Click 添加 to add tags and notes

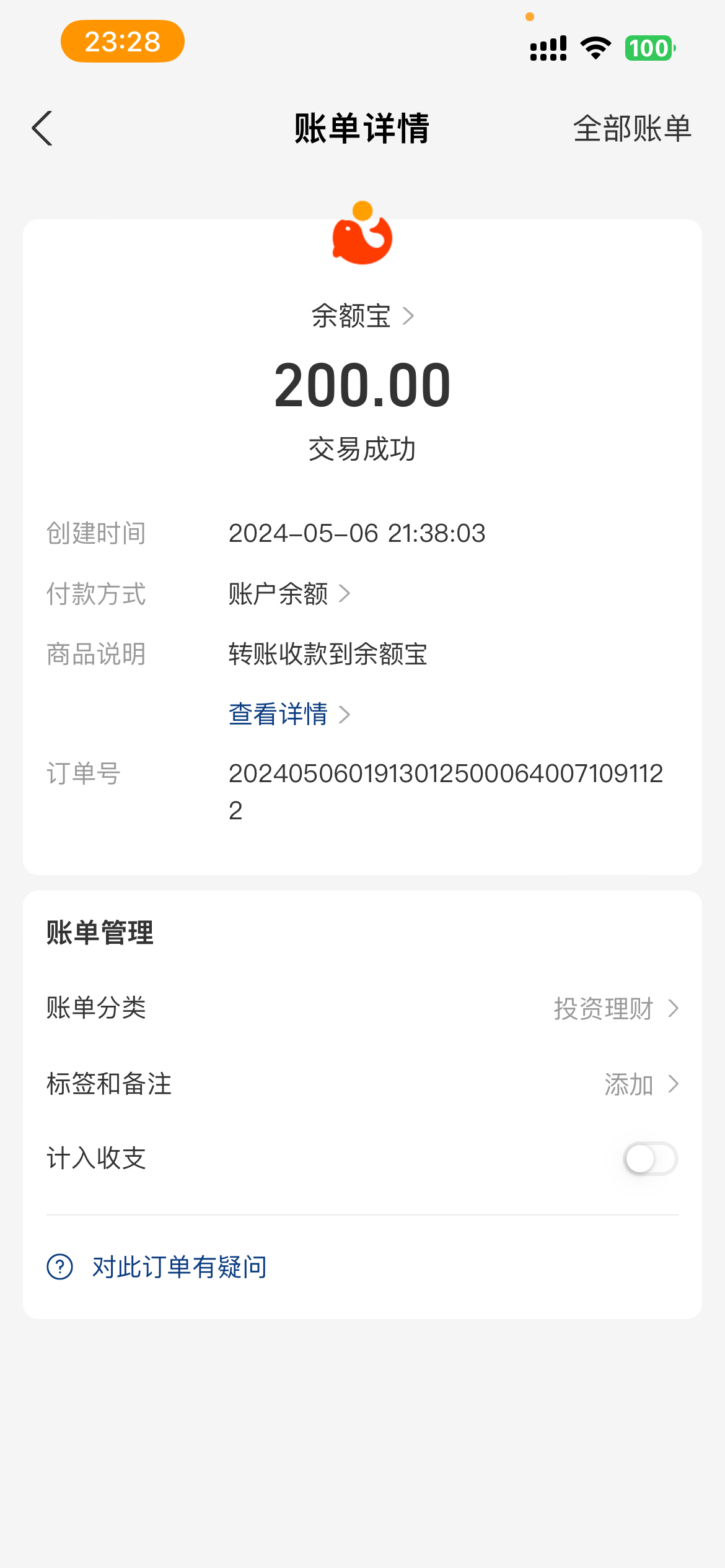point(630,1084)
